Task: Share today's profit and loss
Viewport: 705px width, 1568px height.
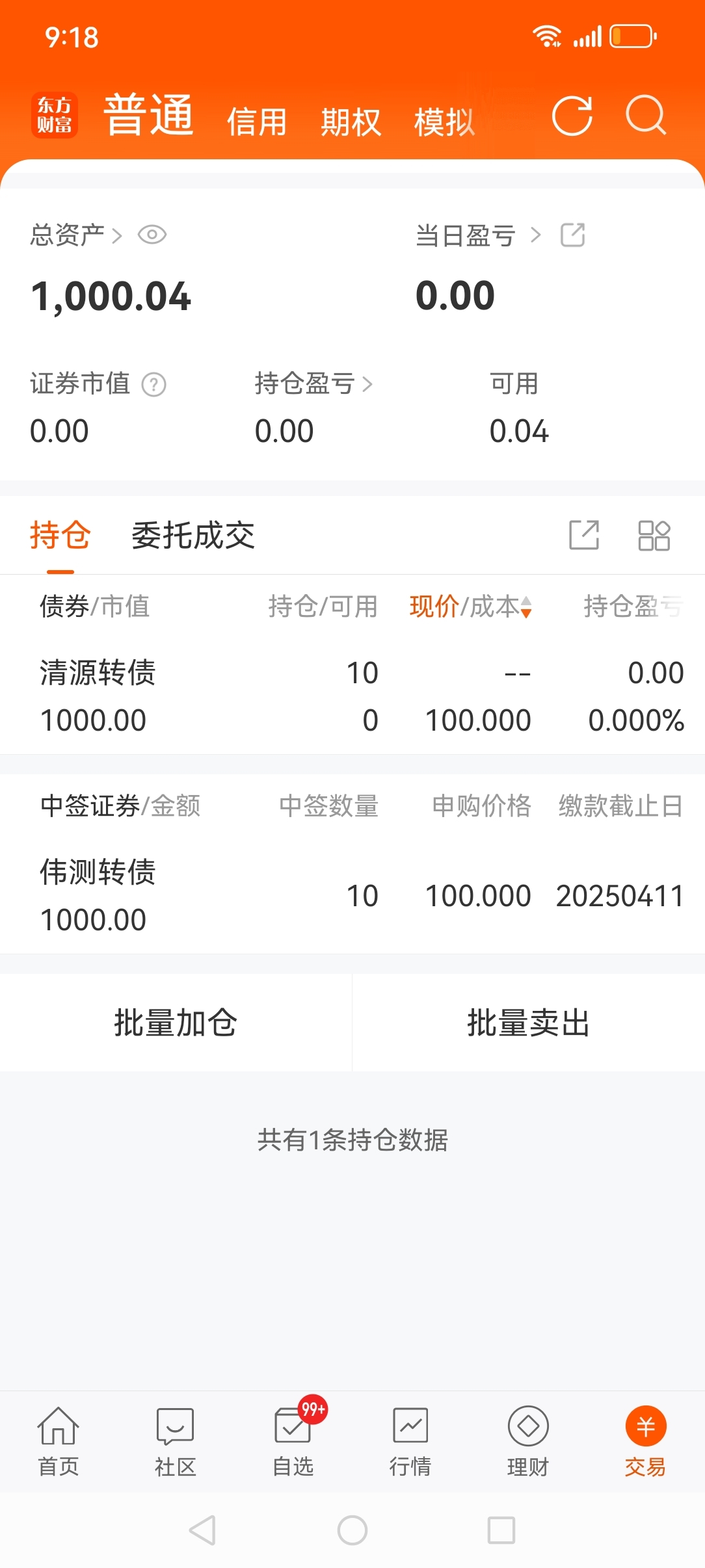Action: [573, 235]
